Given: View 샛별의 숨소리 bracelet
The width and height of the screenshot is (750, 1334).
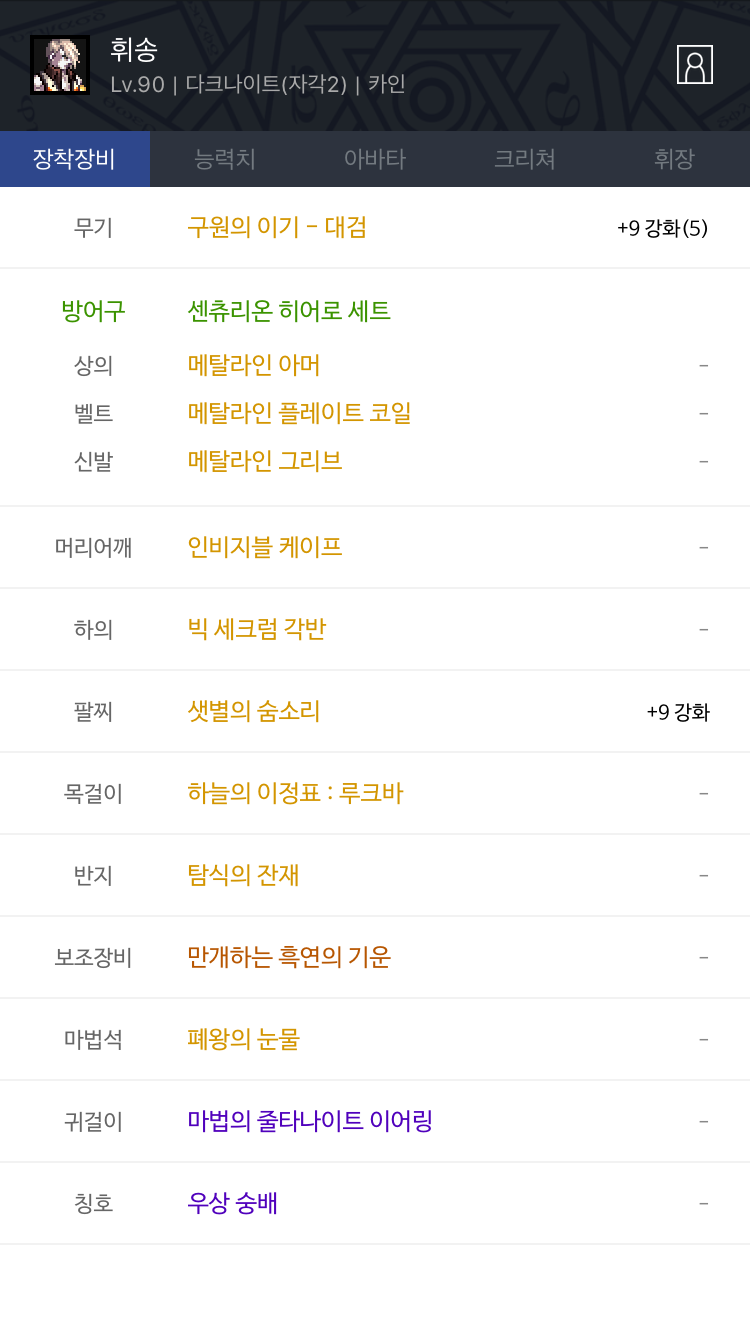Looking at the screenshot, I should (254, 711).
